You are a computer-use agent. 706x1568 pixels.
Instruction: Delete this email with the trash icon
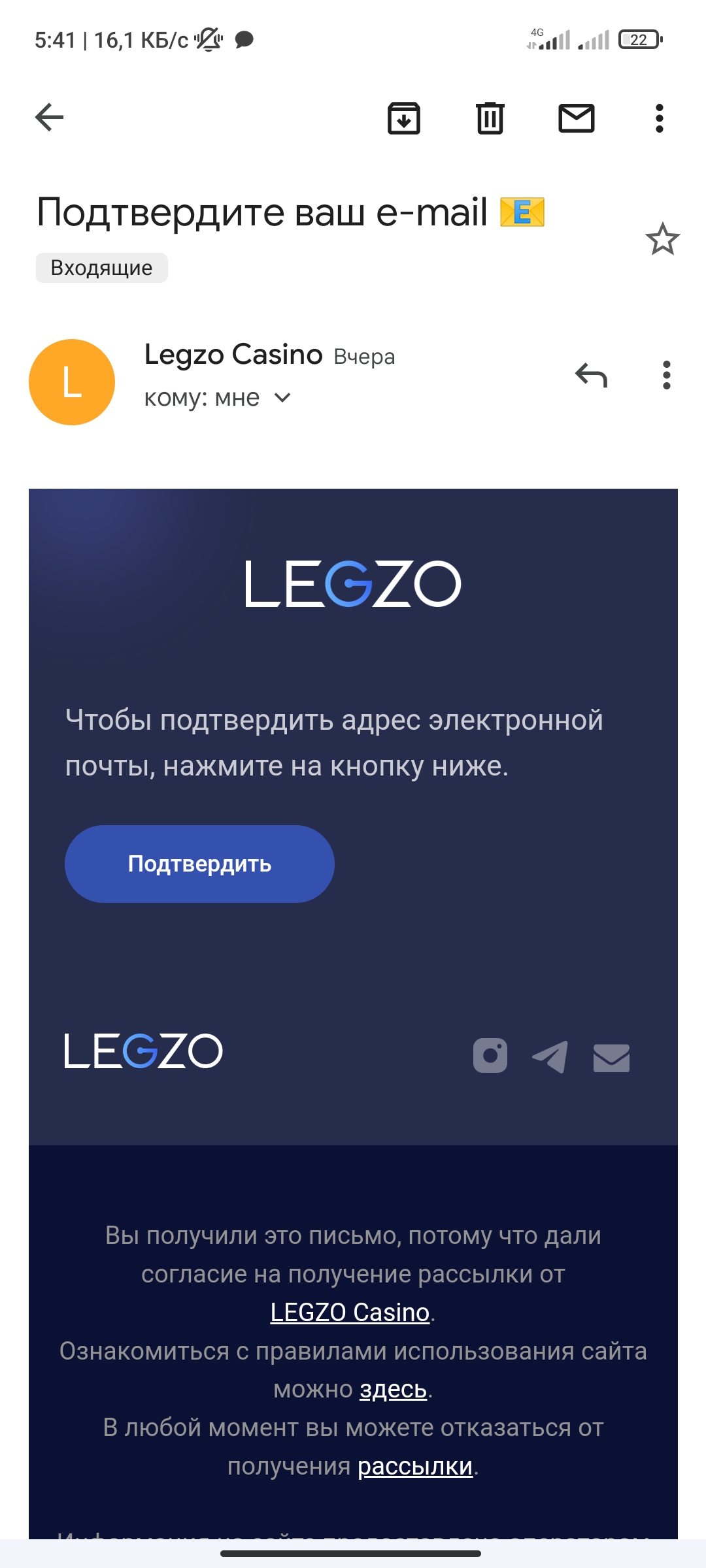[x=490, y=118]
